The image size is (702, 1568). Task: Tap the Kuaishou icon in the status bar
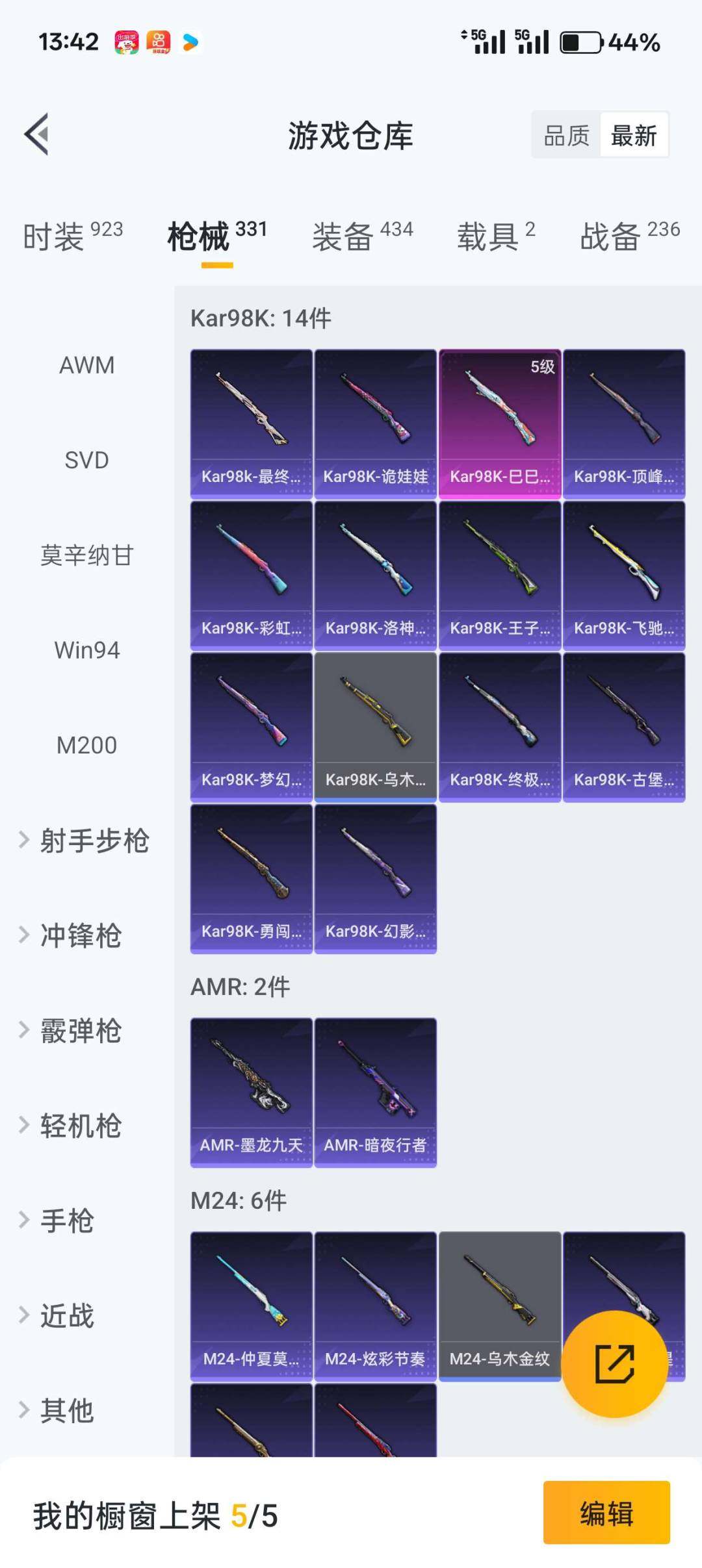click(x=159, y=40)
